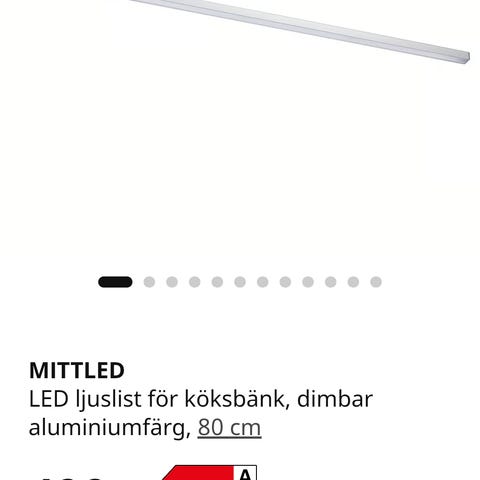Open the 80 cm size link

click(x=229, y=427)
